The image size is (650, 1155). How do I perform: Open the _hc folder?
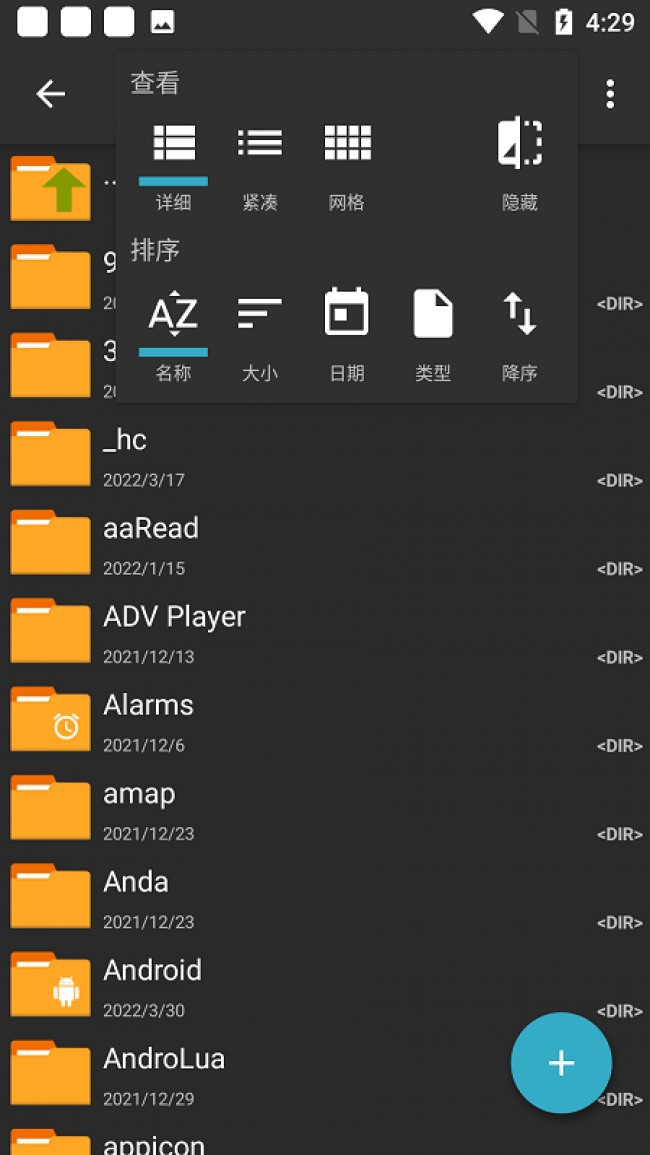[x=300, y=455]
